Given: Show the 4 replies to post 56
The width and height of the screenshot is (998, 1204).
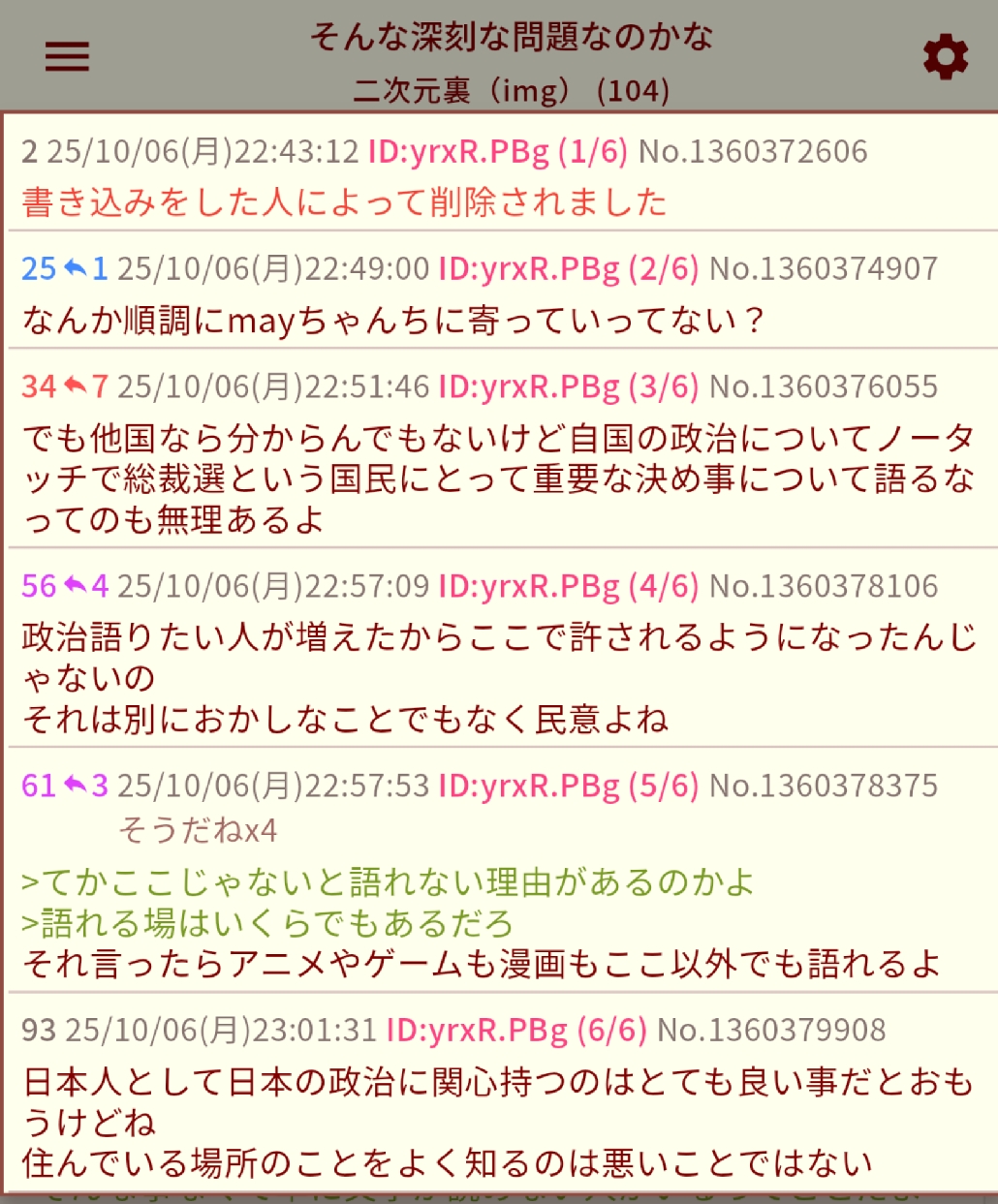Looking at the screenshot, I should click(x=86, y=586).
